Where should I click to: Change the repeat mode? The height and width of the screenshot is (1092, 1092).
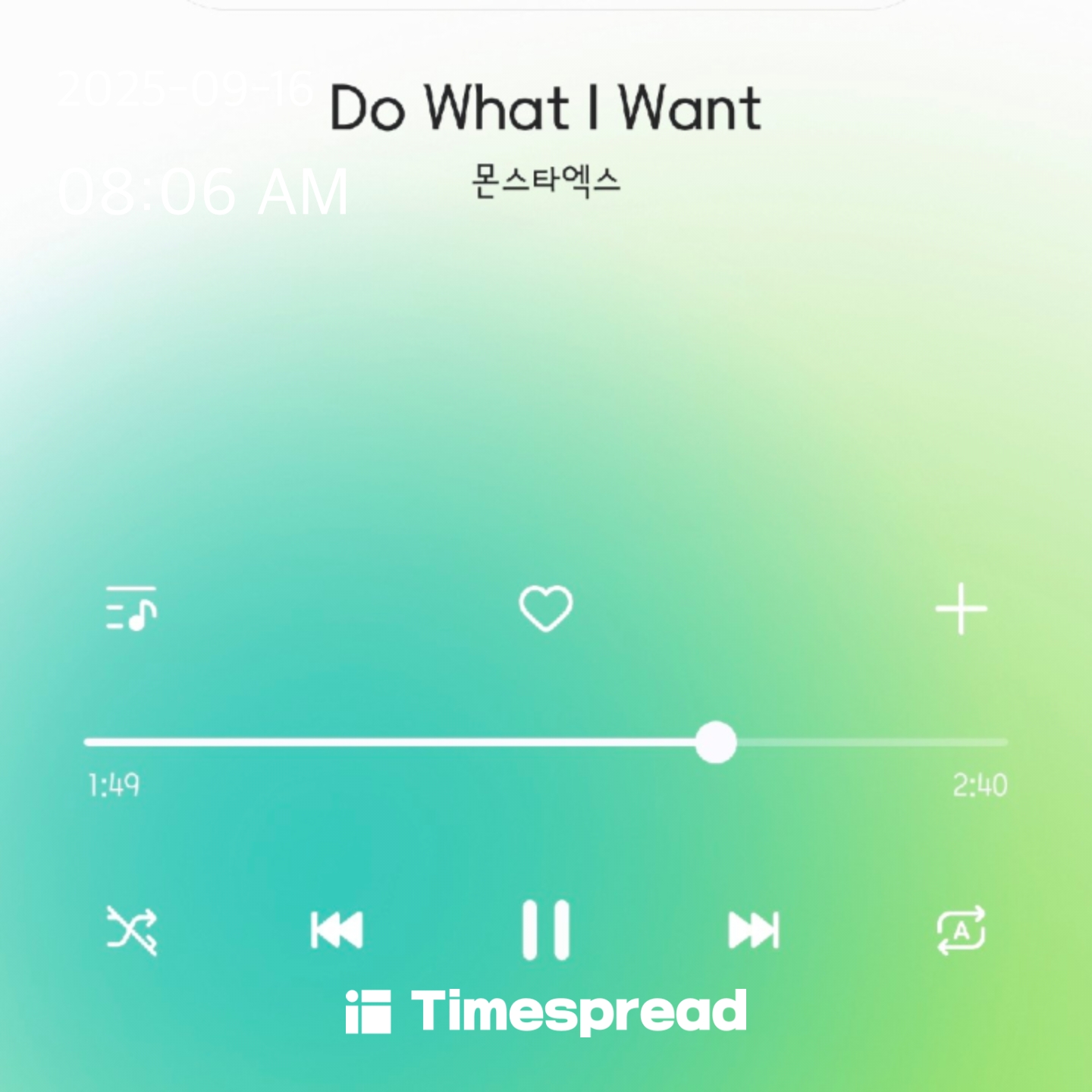pos(961,930)
